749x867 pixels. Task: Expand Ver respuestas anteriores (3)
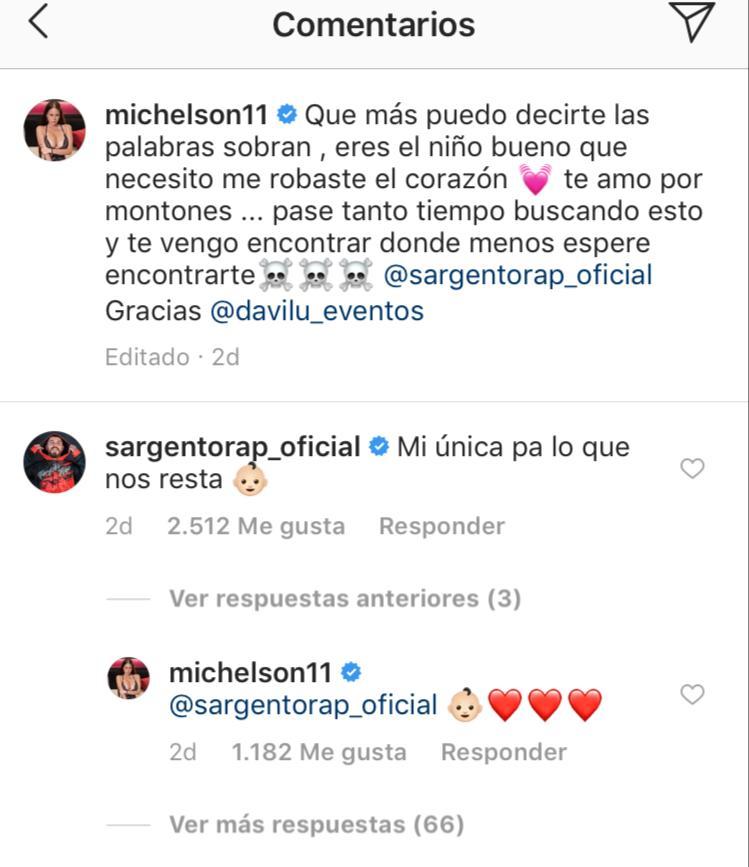click(x=345, y=598)
